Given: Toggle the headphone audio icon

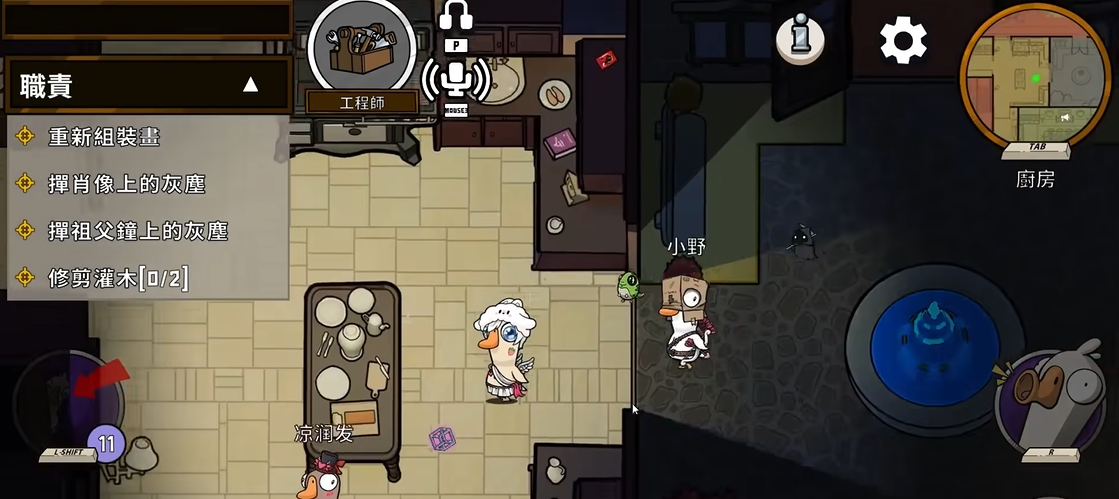Looking at the screenshot, I should click(456, 17).
